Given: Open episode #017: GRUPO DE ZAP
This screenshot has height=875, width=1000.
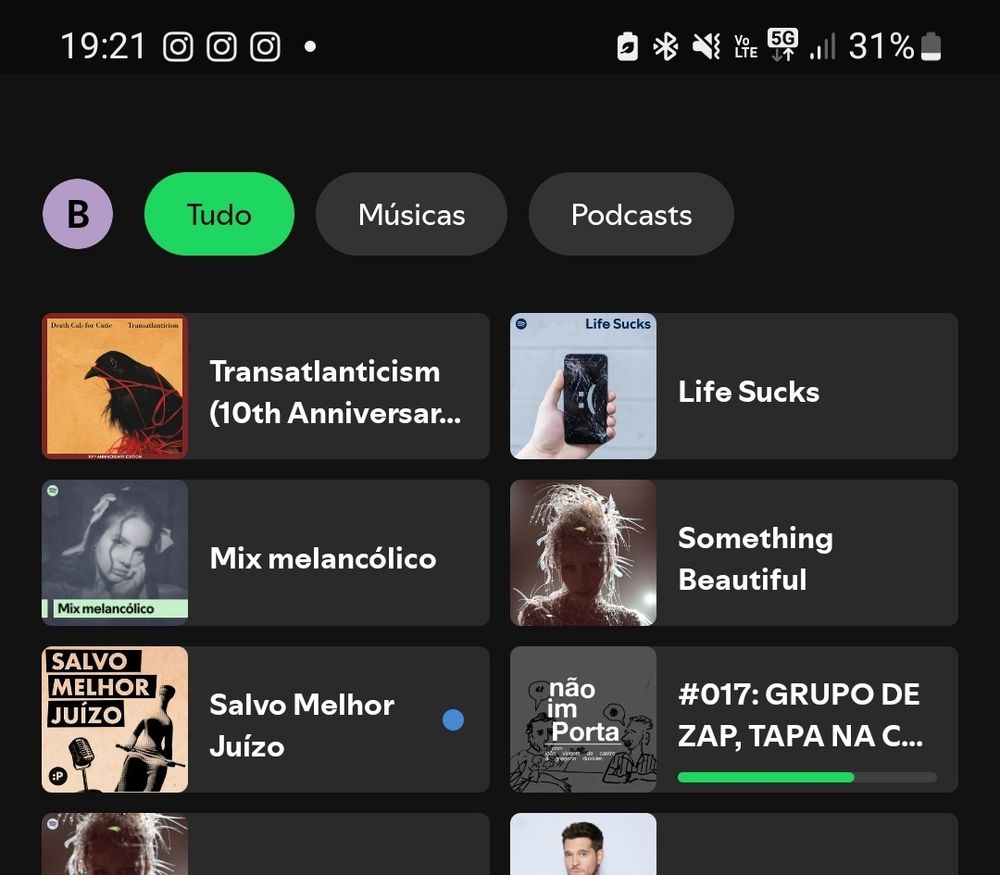Looking at the screenshot, I should pos(733,720).
